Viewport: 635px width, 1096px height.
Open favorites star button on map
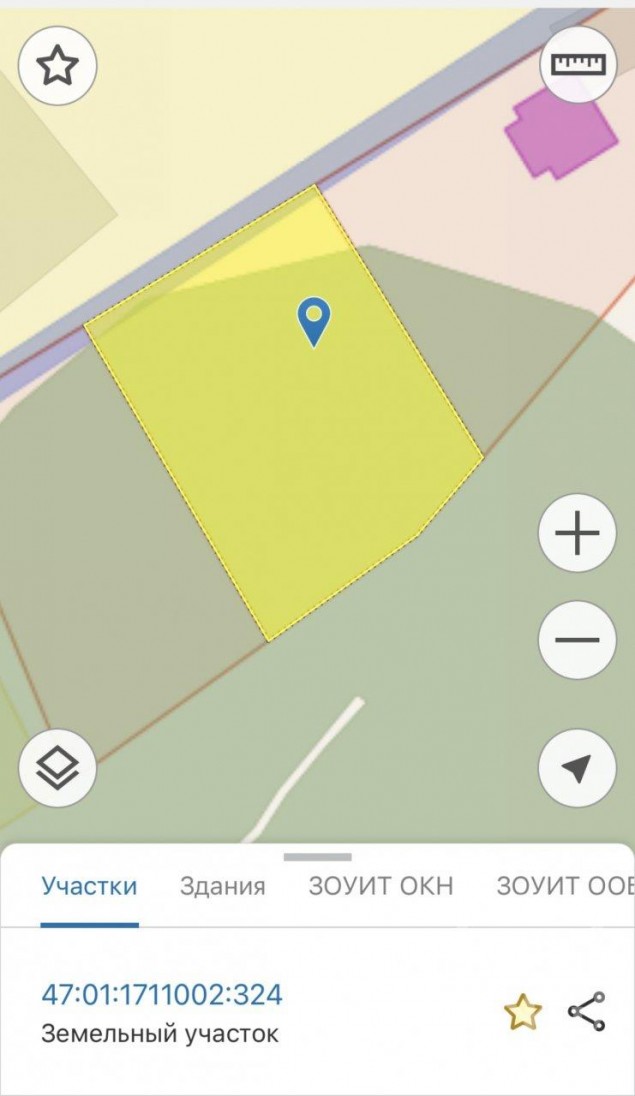pyautogui.click(x=57, y=66)
